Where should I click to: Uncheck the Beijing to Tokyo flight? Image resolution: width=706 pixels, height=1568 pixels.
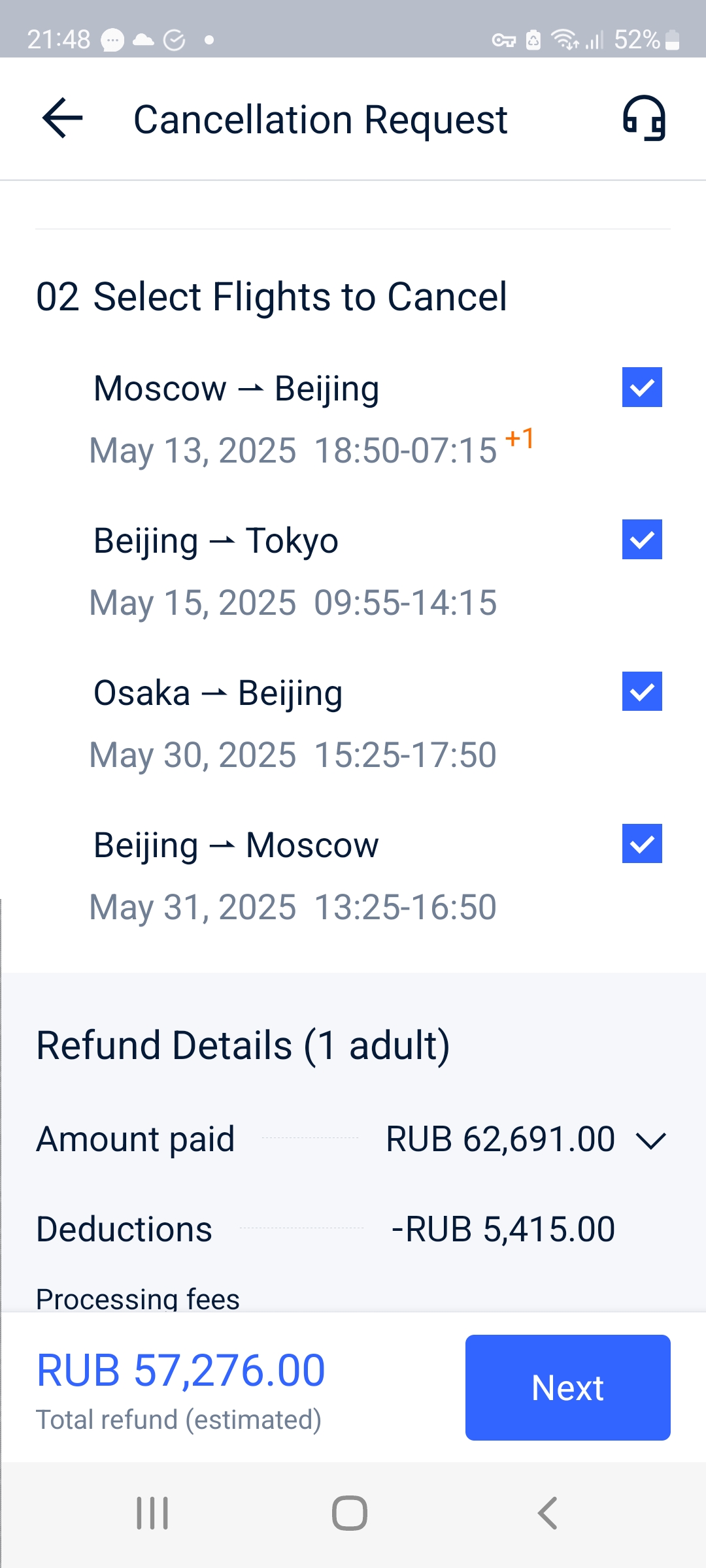click(642, 540)
